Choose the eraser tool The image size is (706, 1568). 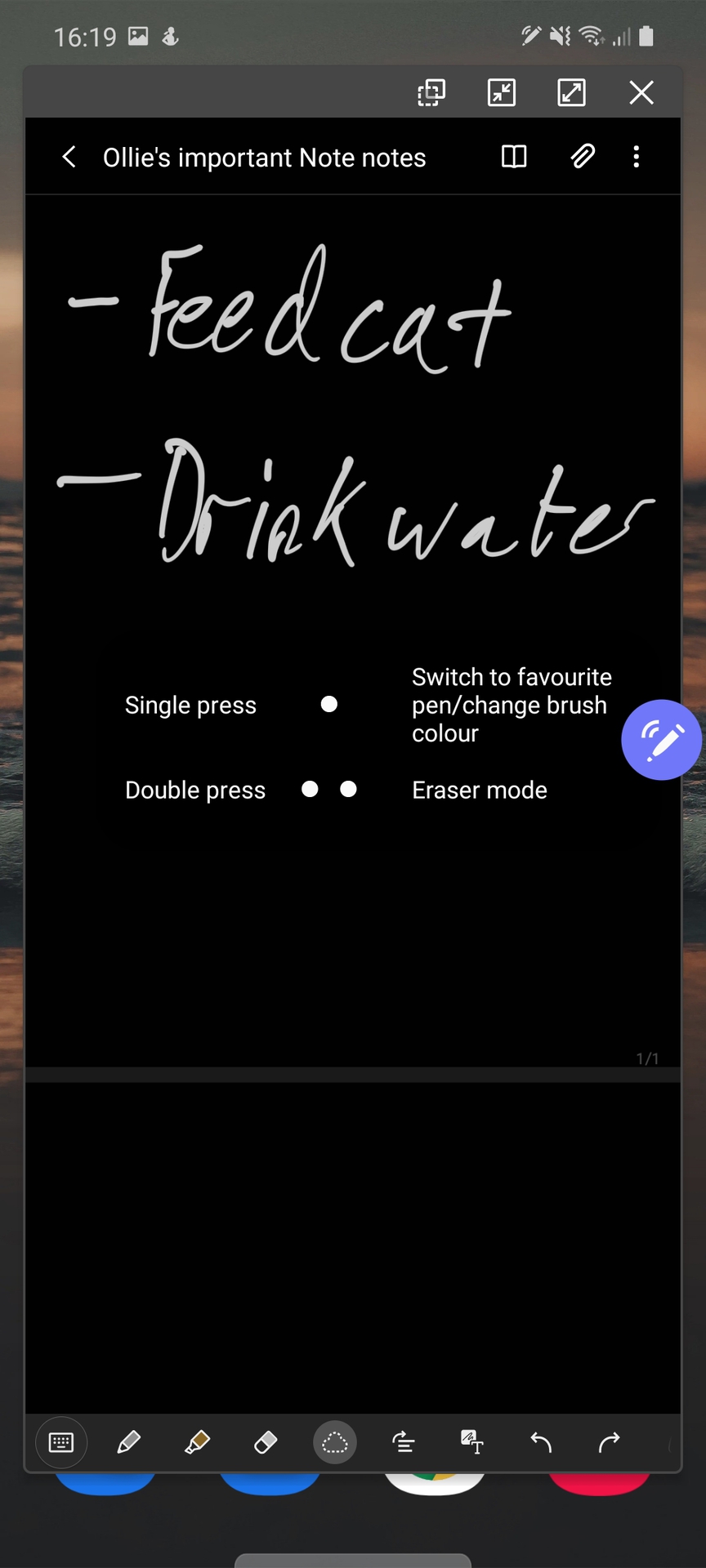(266, 1443)
